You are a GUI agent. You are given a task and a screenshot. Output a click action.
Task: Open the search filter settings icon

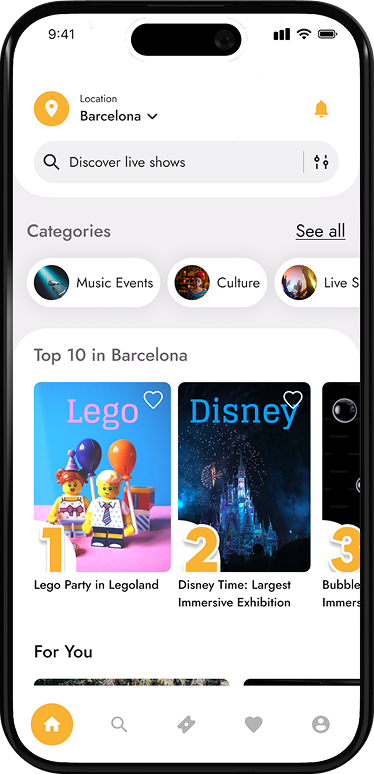(321, 162)
